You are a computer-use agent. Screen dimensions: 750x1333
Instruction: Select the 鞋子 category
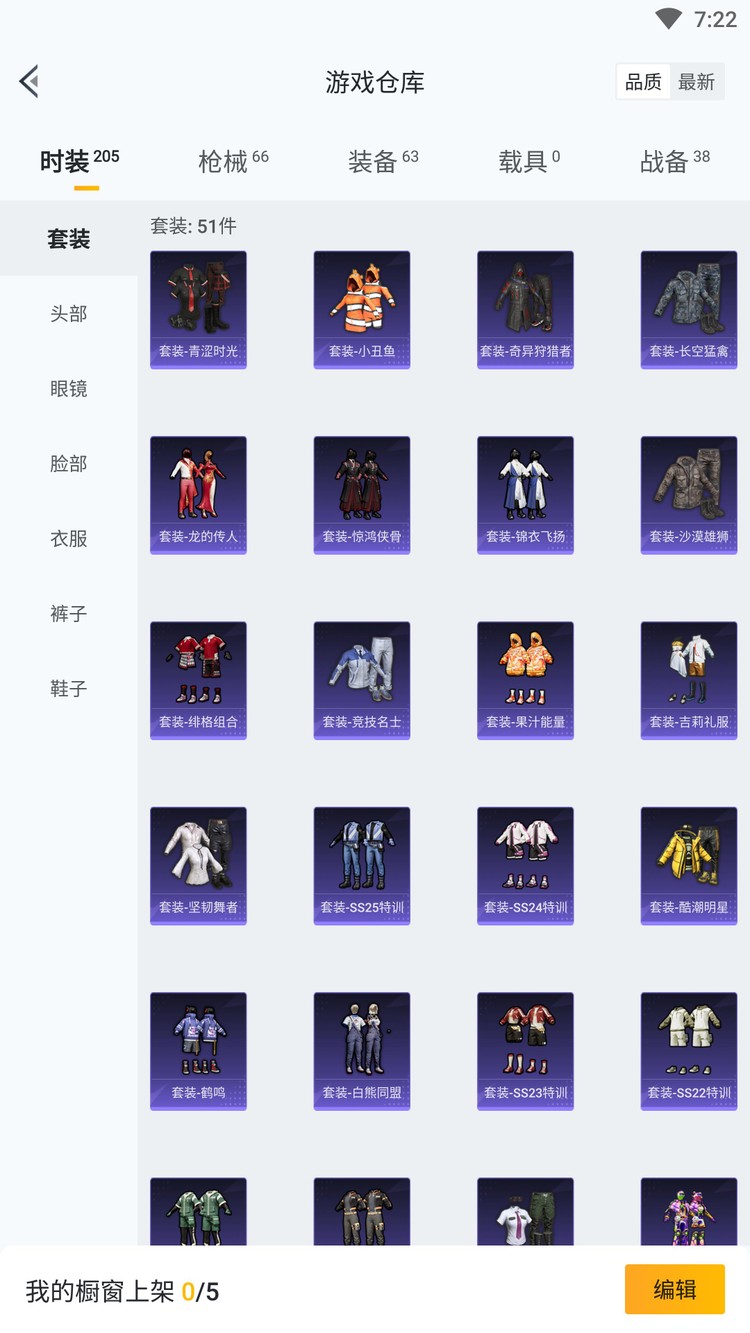coord(69,689)
